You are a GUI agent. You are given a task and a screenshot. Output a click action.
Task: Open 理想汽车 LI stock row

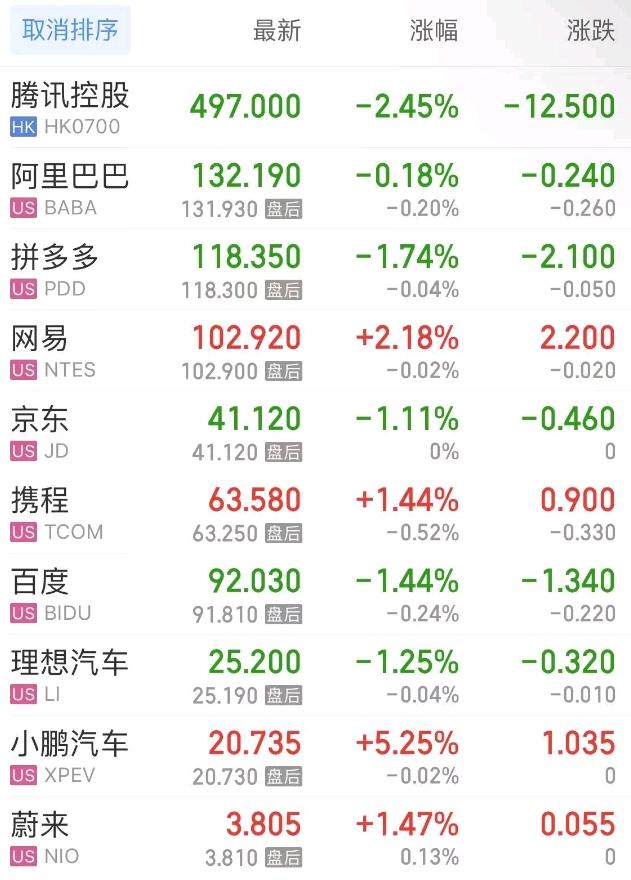[x=70, y=675]
